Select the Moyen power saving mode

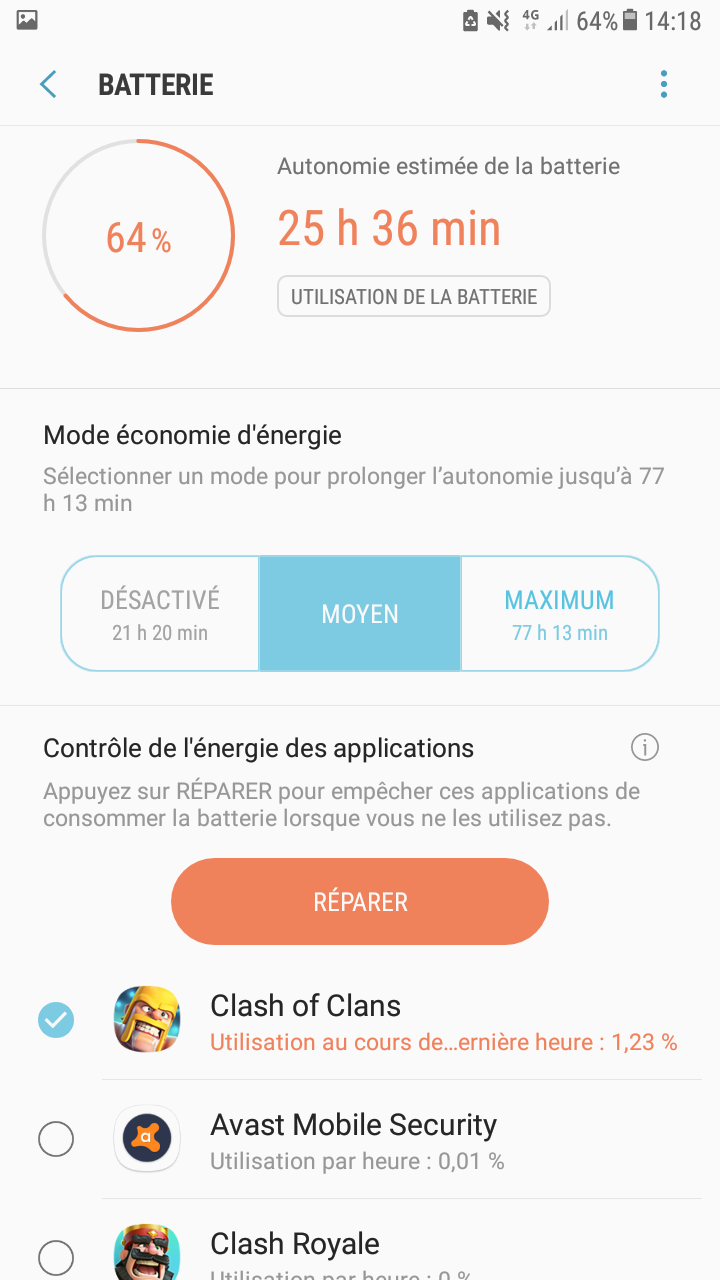pyautogui.click(x=360, y=614)
